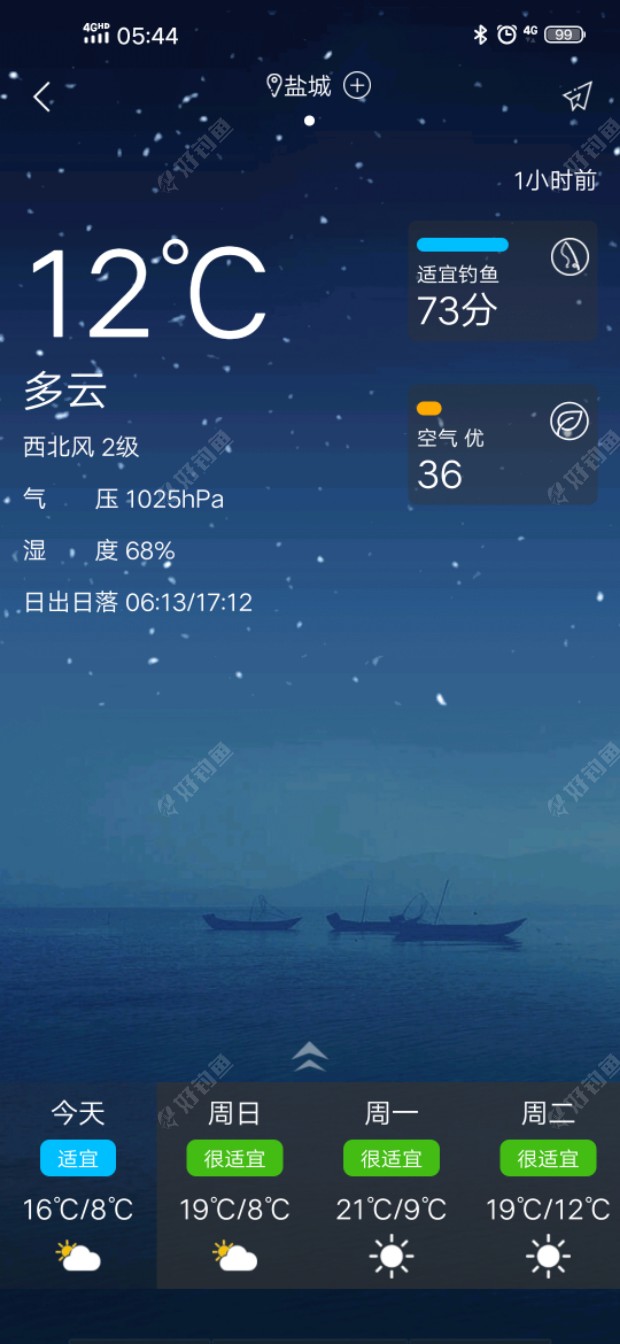Open the 空气 优 36 air quality card
Viewport: 620px width, 1344px height.
(x=502, y=445)
